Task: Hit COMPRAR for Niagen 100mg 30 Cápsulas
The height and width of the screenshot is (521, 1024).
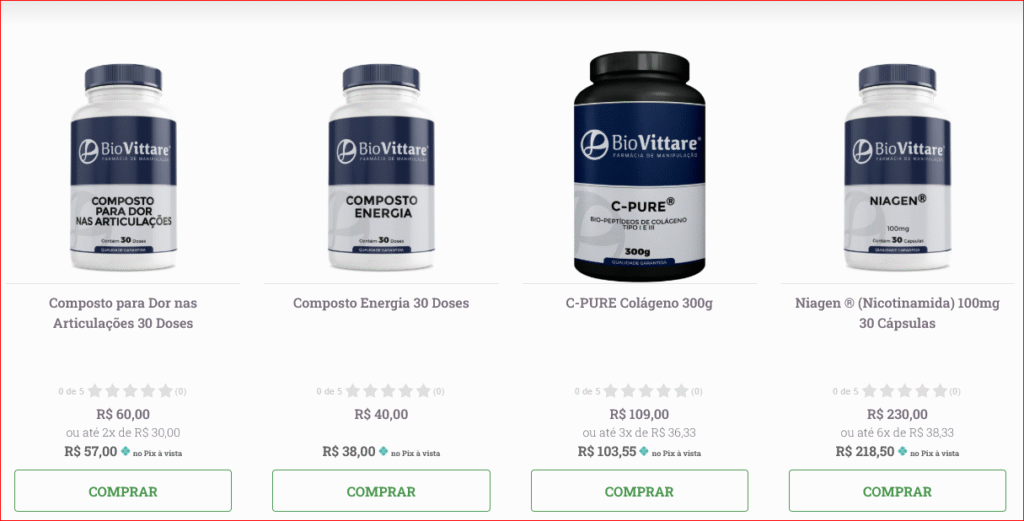Action: (897, 491)
